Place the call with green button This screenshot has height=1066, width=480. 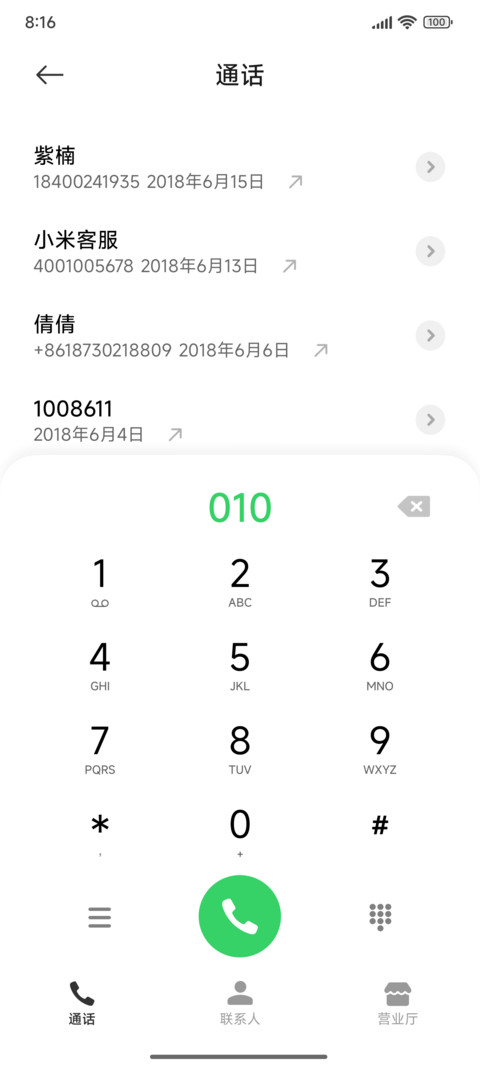point(240,916)
